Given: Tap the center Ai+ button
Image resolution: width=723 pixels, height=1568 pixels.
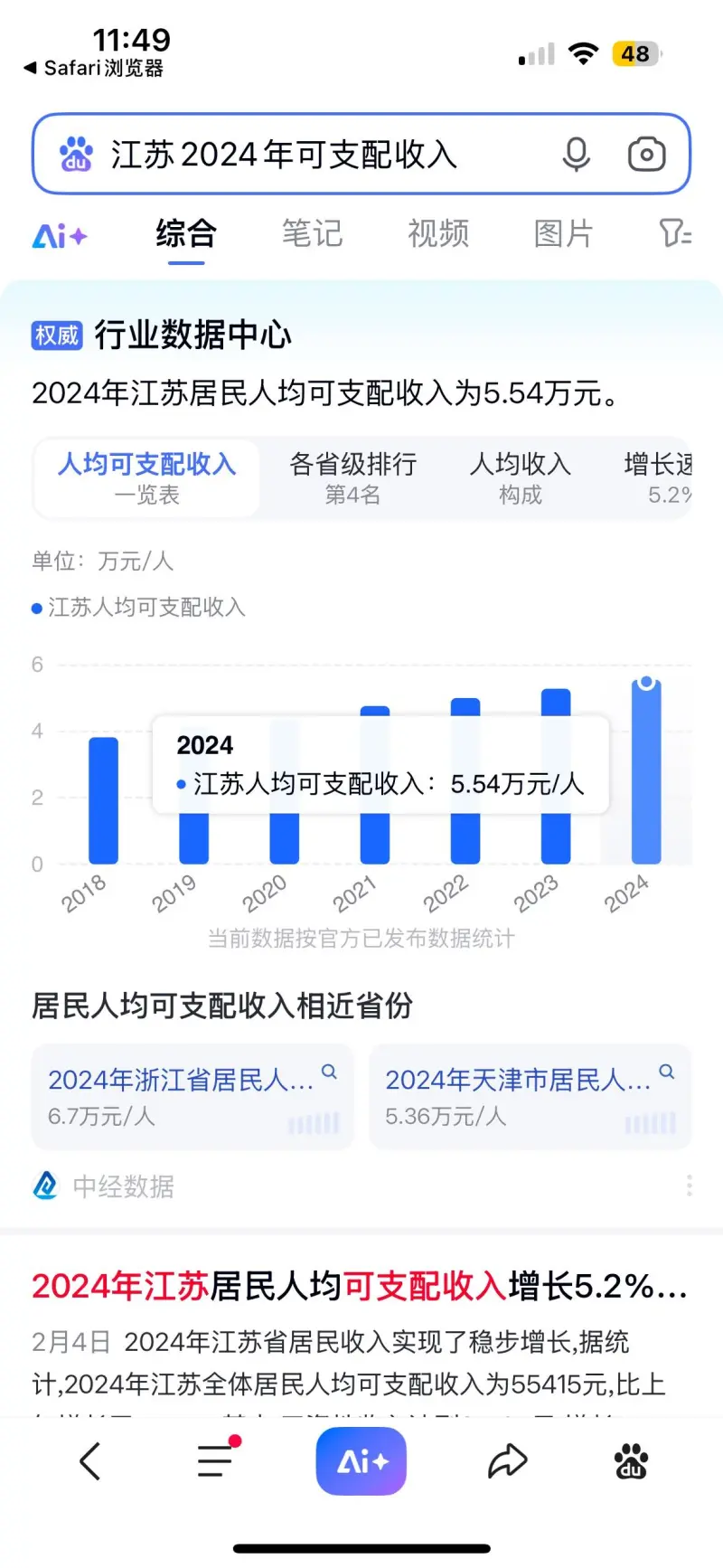Looking at the screenshot, I should pos(361,1460).
